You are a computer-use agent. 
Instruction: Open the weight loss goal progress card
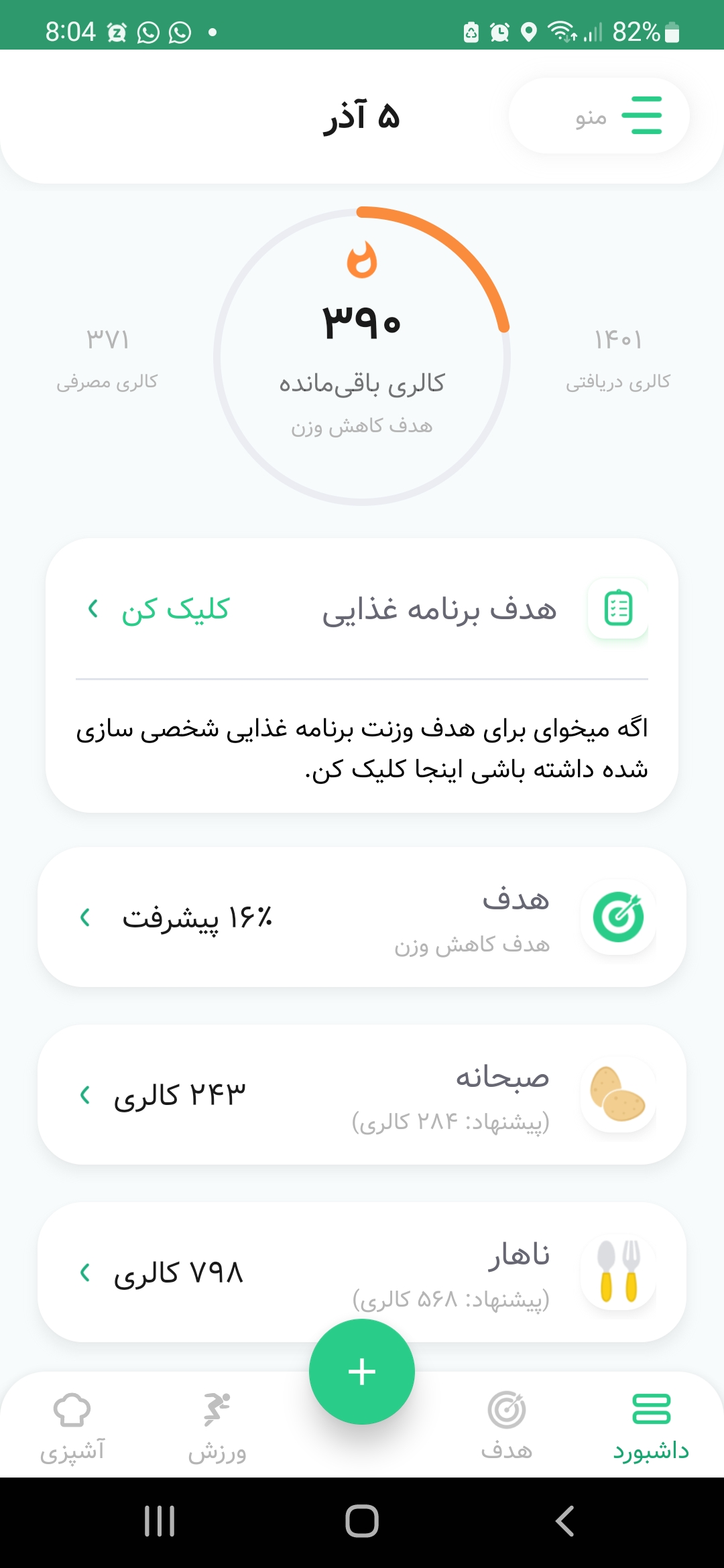(362, 917)
